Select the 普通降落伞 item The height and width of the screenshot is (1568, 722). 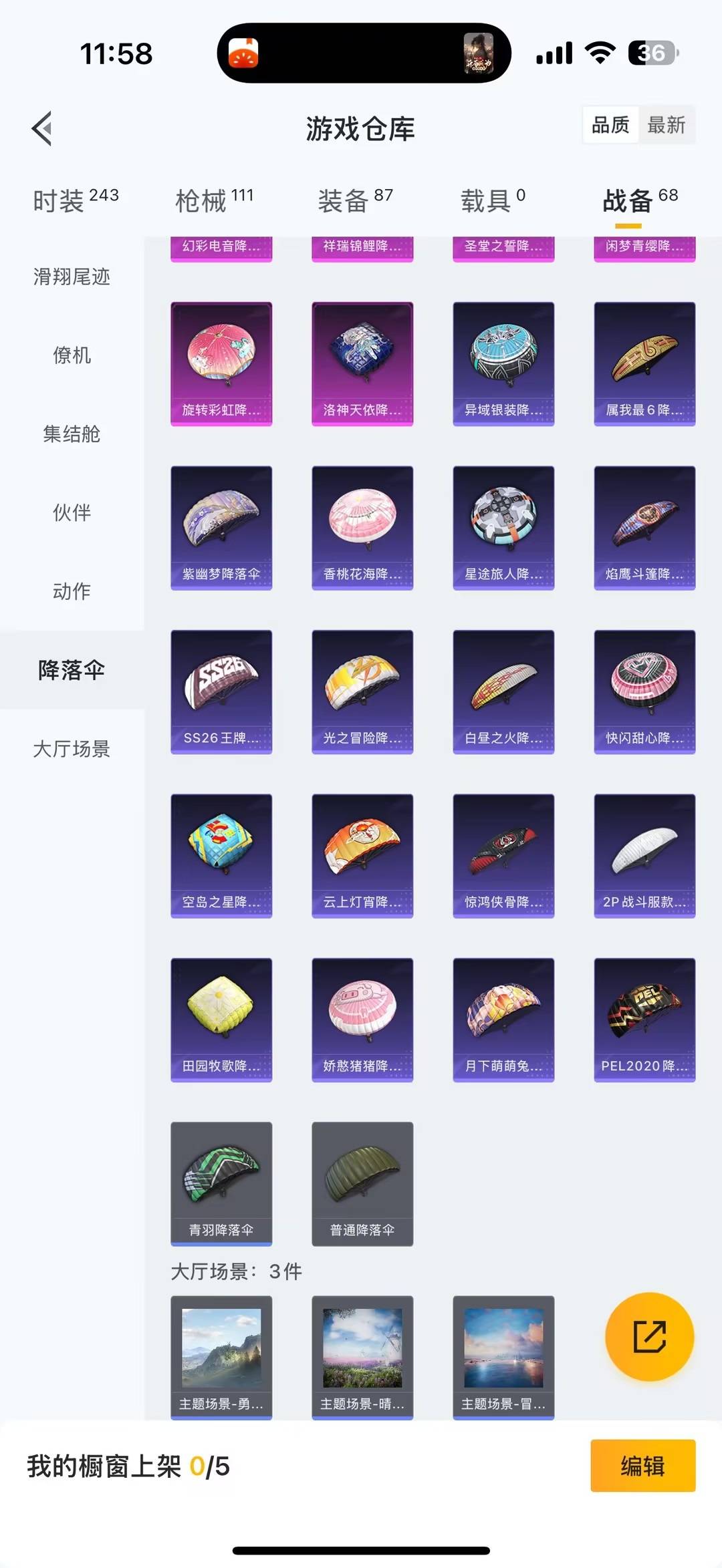click(x=362, y=1183)
